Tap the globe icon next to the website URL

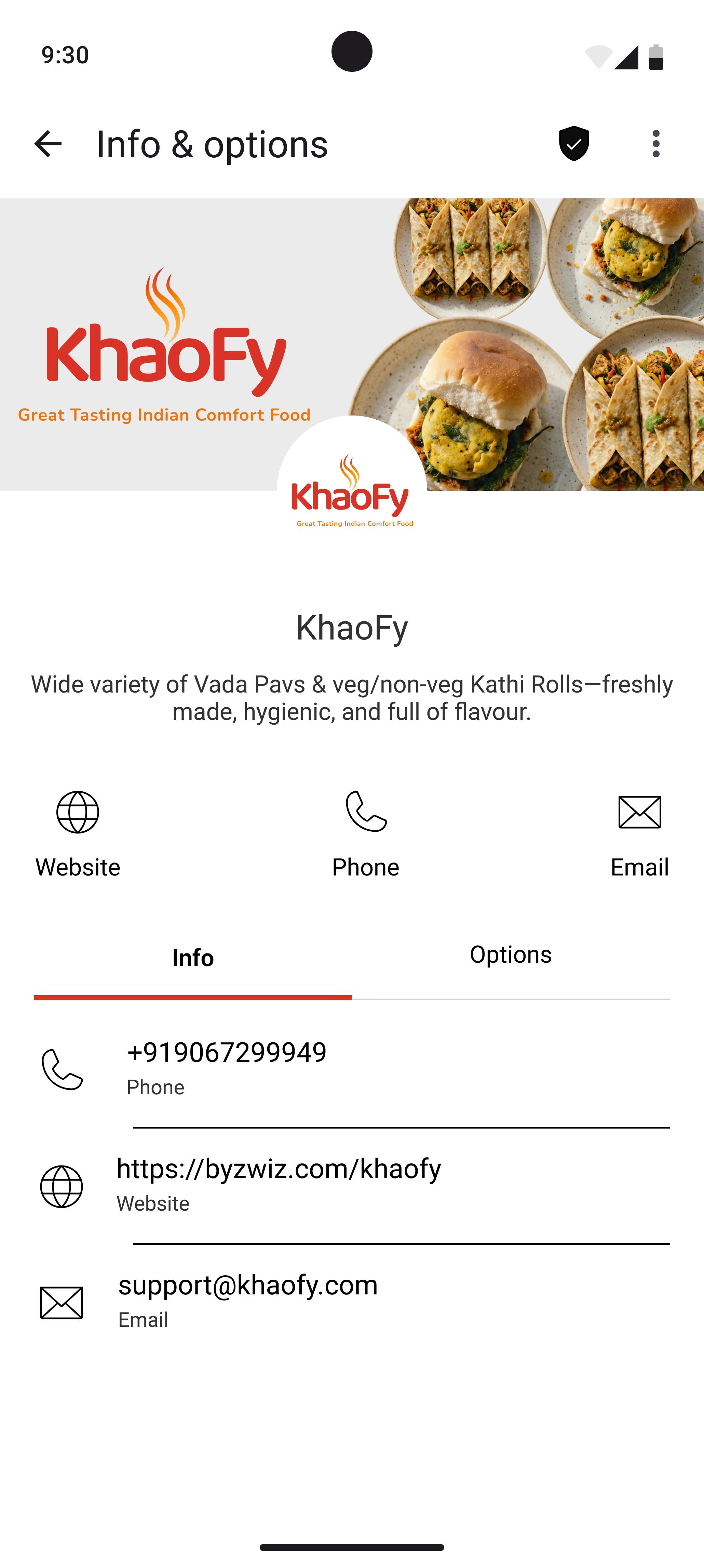click(63, 1186)
